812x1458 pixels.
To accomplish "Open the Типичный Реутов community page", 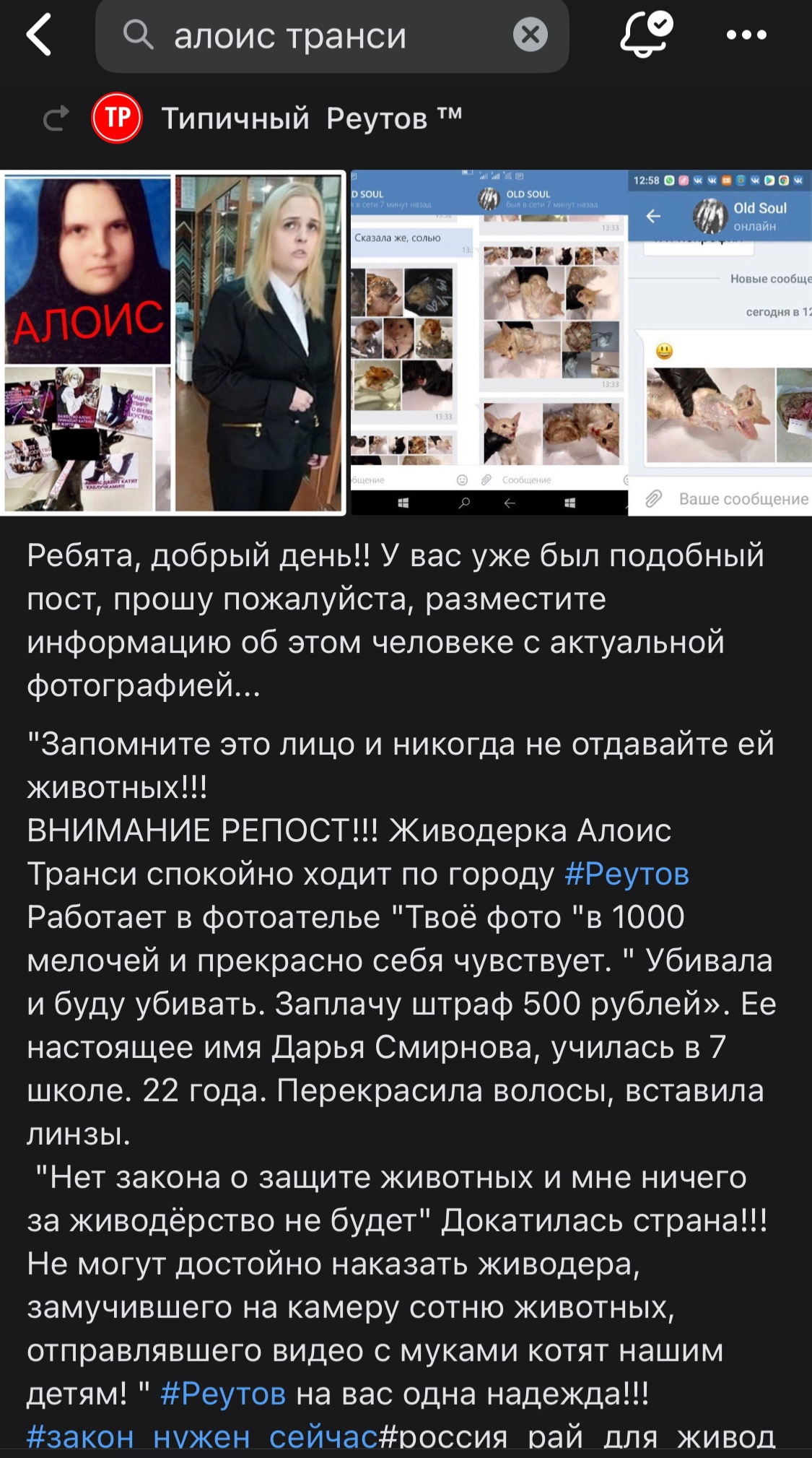I will (x=311, y=118).
